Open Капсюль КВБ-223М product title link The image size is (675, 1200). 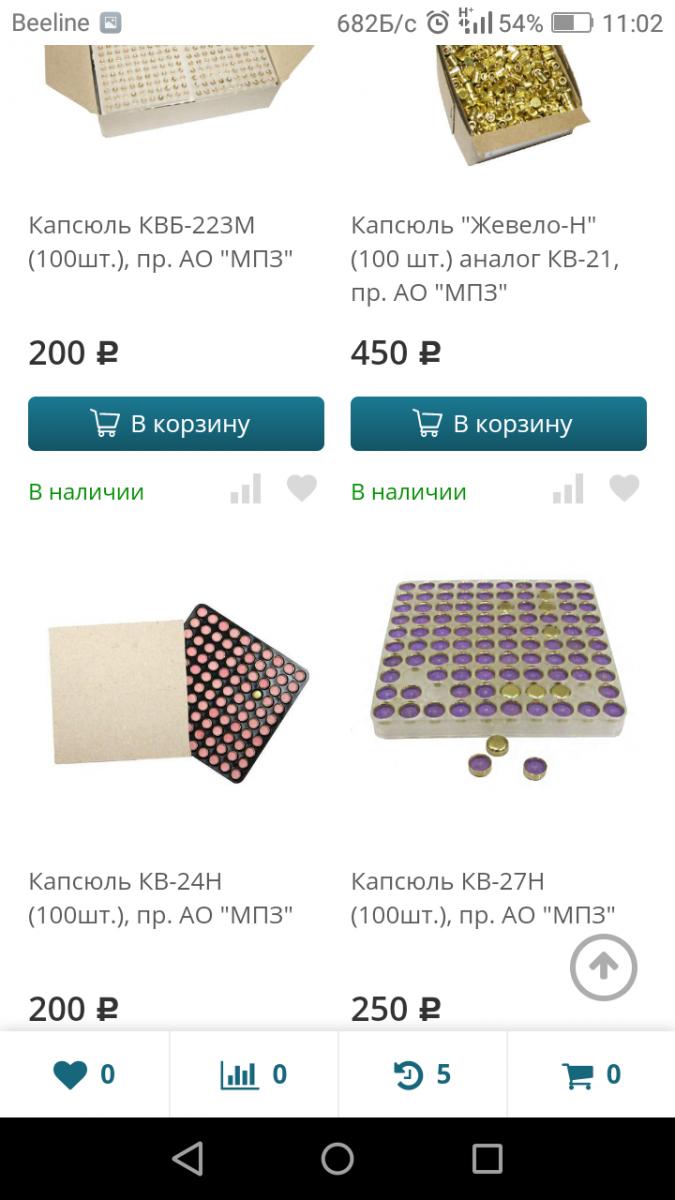point(160,242)
